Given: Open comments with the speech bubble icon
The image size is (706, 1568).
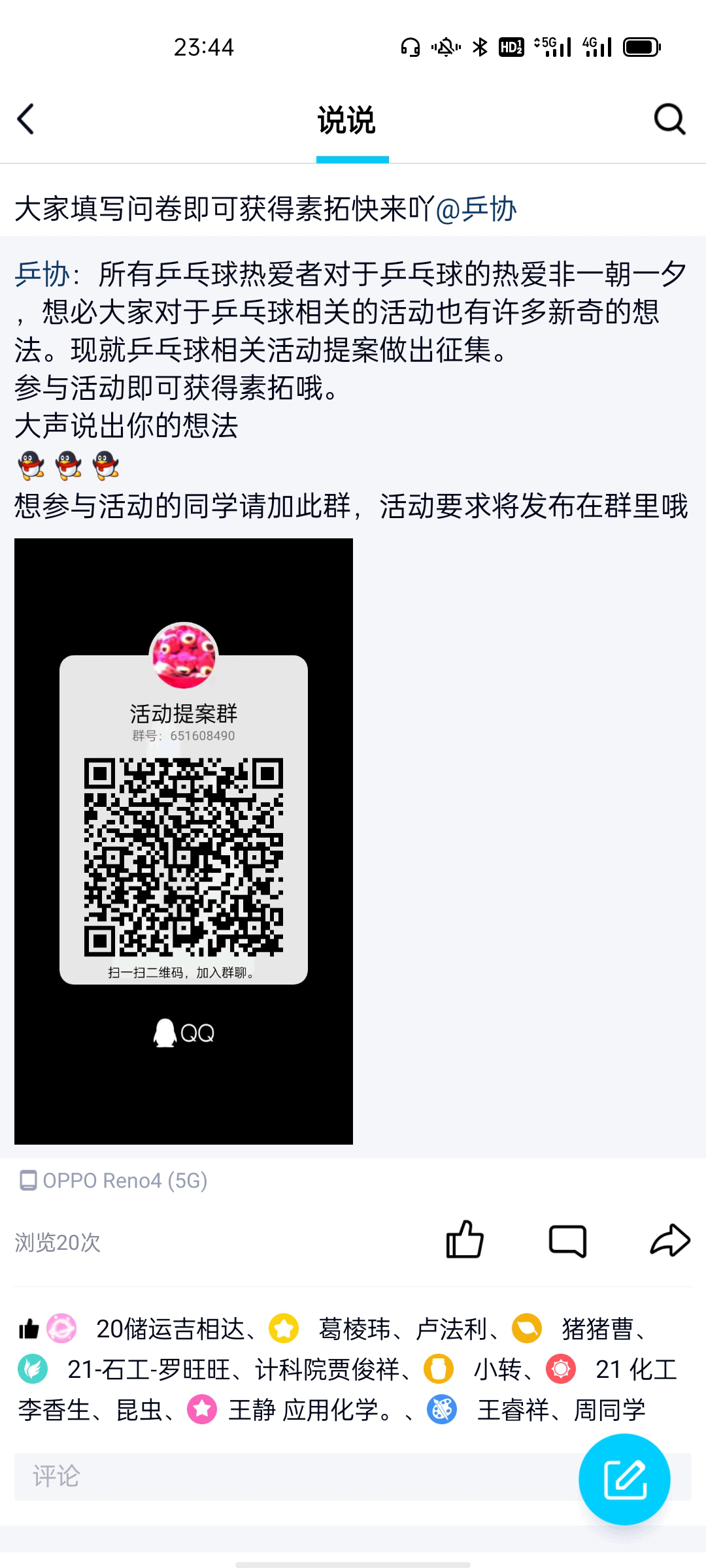Looking at the screenshot, I should tap(567, 1239).
